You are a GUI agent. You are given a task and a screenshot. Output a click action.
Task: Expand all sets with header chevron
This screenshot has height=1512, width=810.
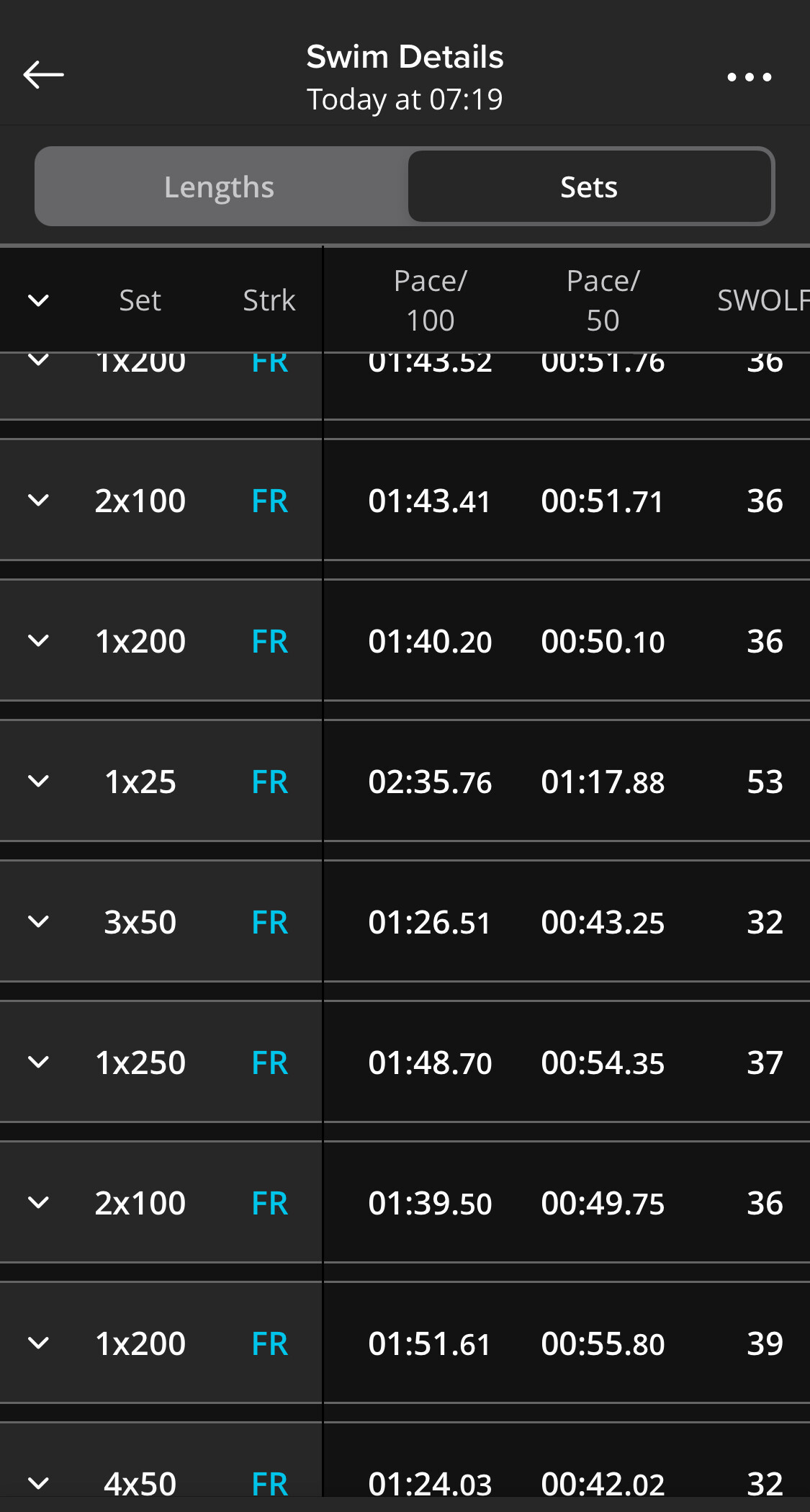38,300
